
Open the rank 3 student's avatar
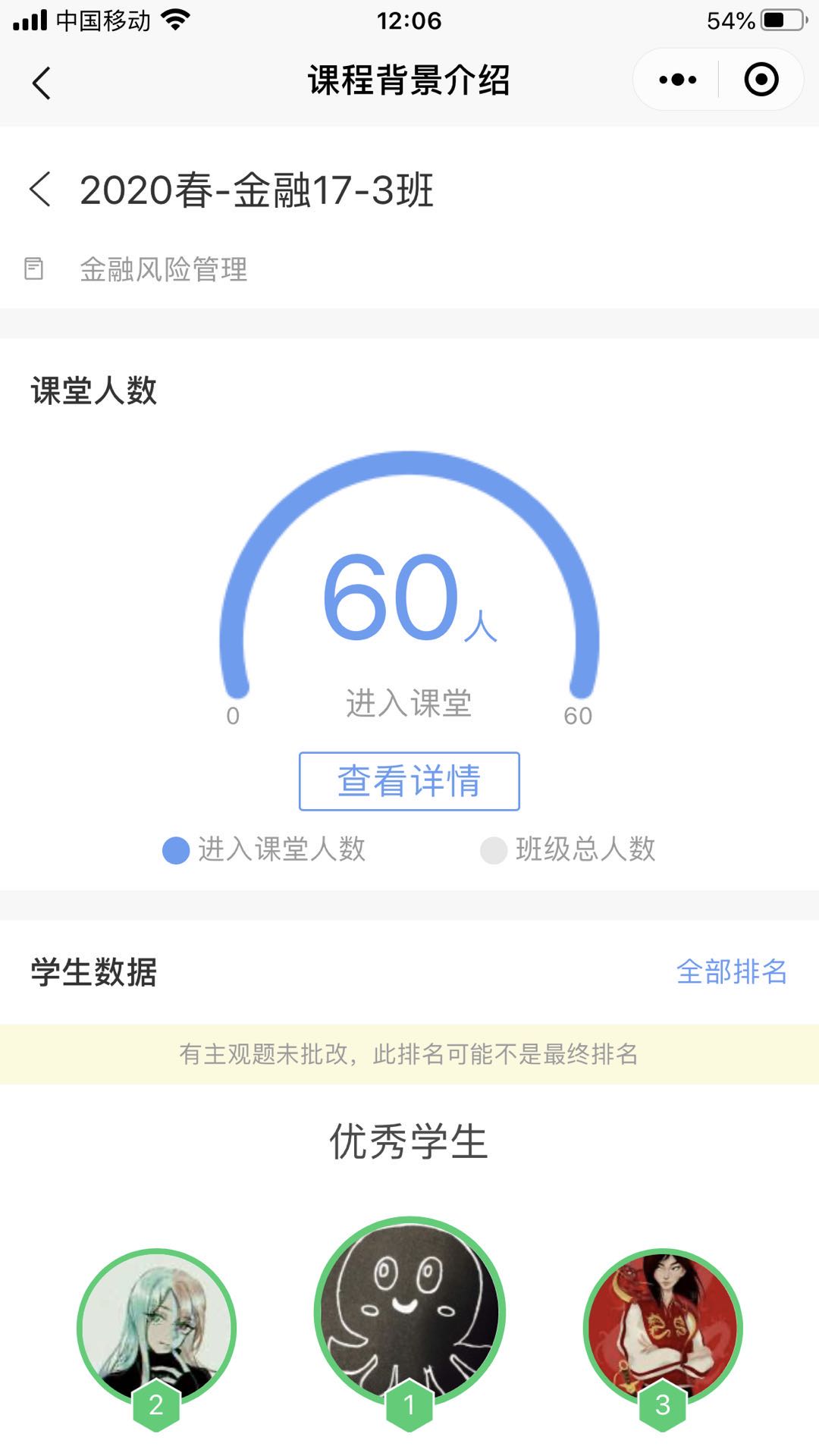(662, 1327)
